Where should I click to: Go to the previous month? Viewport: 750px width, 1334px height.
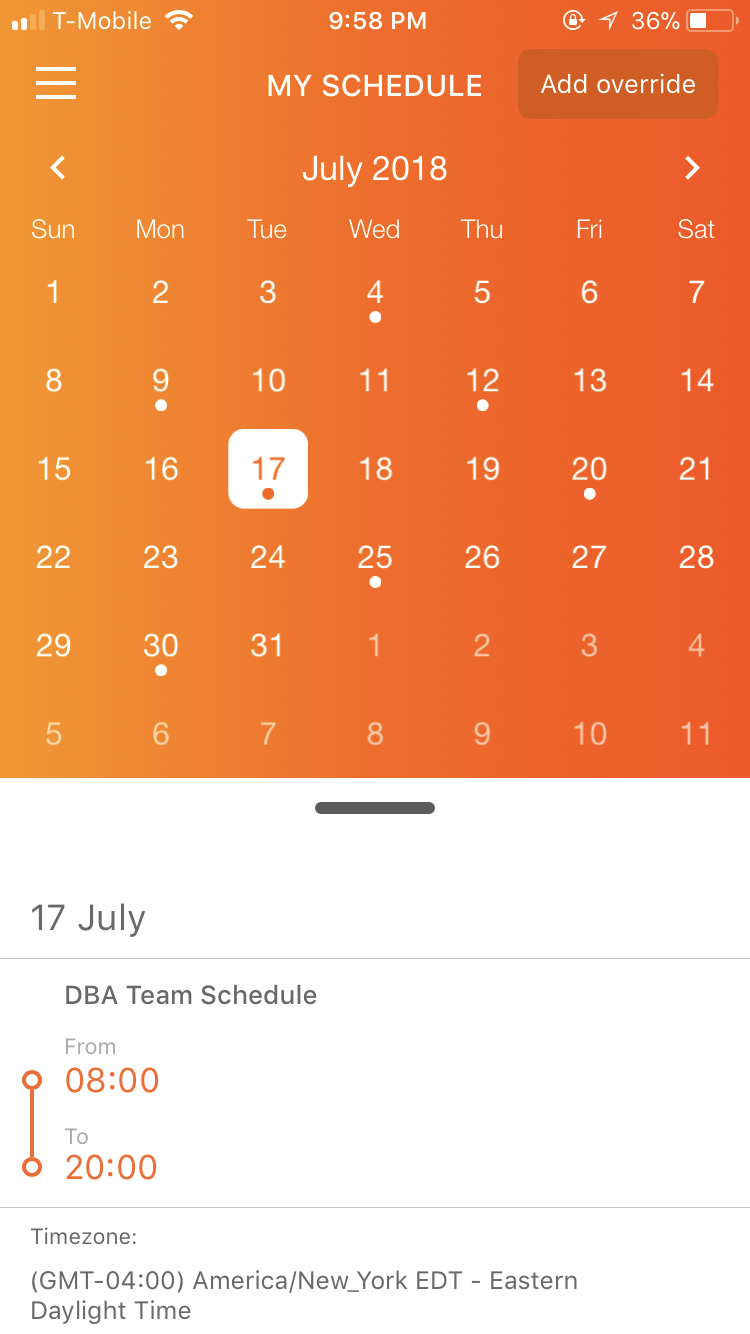pyautogui.click(x=58, y=168)
